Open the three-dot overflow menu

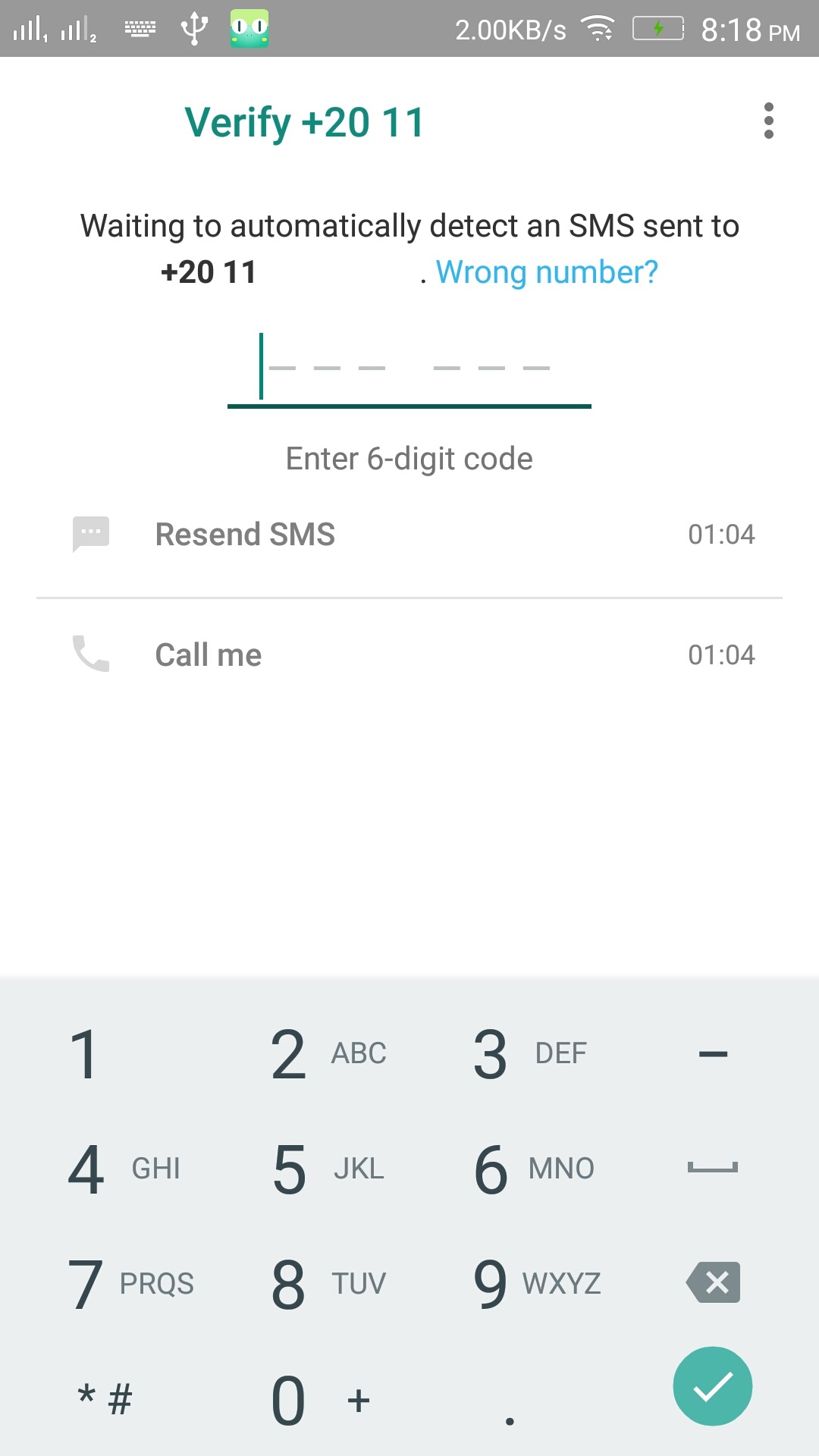[768, 121]
